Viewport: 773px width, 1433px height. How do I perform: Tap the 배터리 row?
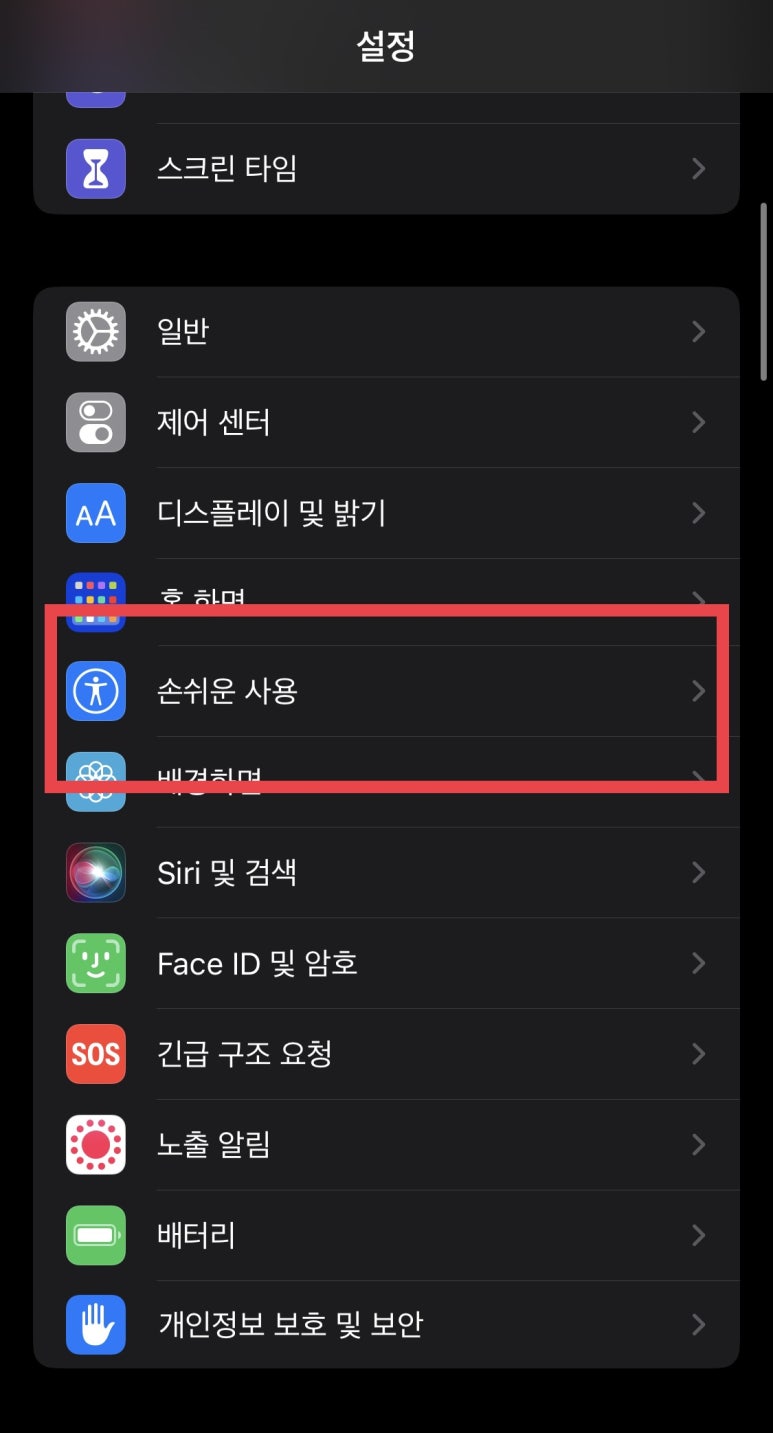tap(386, 1235)
